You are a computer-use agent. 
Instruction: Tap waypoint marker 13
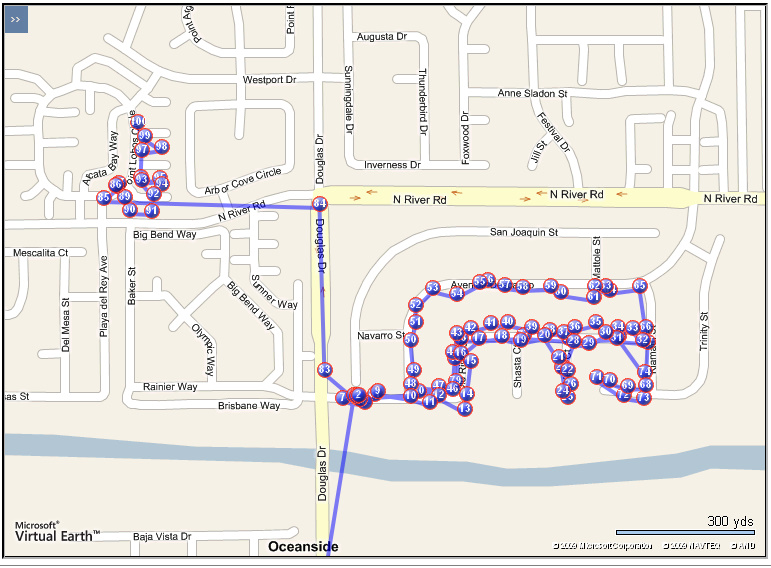click(x=464, y=409)
